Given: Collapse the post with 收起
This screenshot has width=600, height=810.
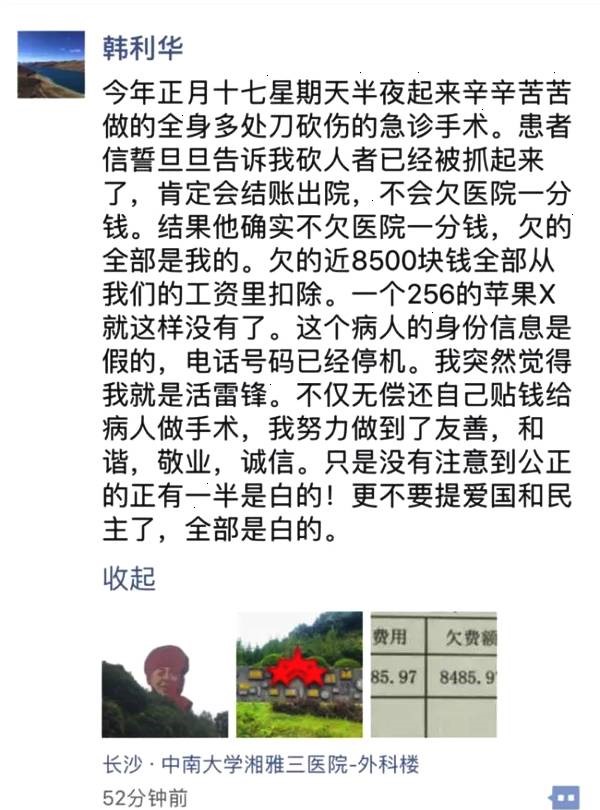Looking at the screenshot, I should [x=129, y=578].
